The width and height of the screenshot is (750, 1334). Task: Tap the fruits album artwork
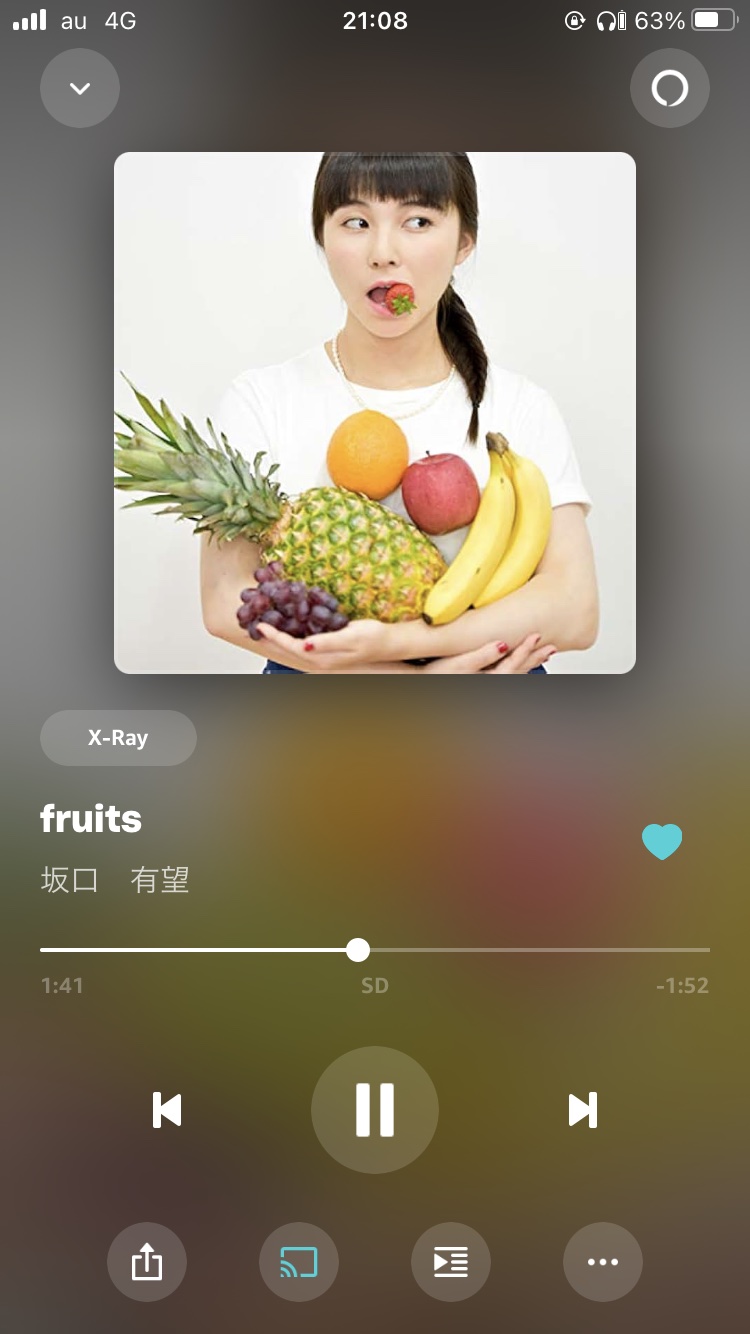point(375,413)
